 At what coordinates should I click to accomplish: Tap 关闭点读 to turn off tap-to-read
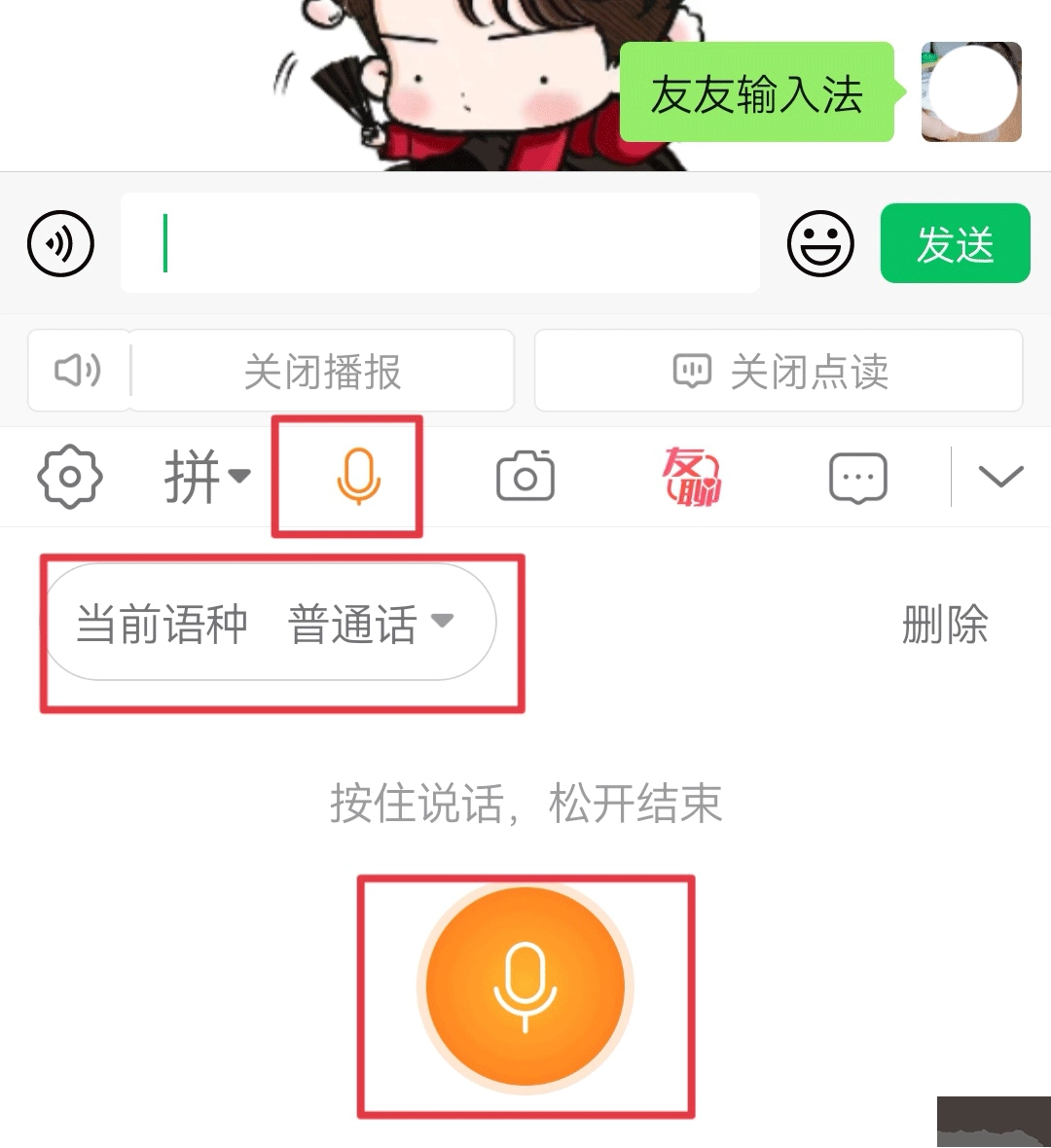coord(779,371)
